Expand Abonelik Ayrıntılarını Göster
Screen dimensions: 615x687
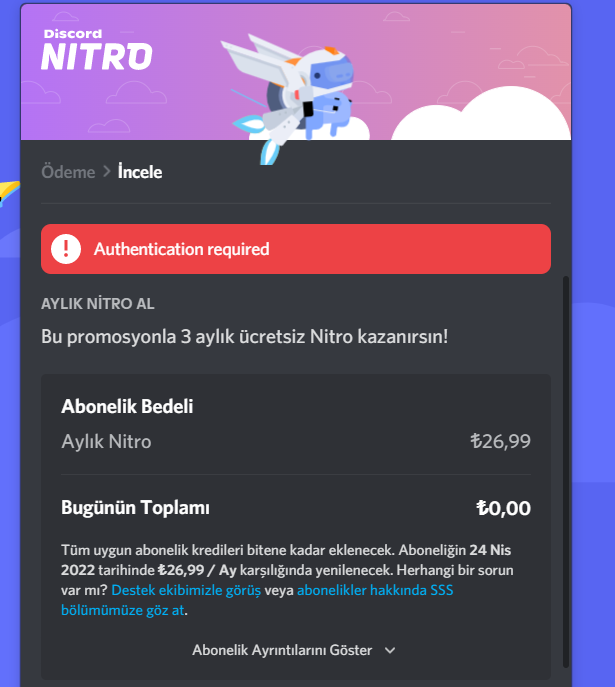[294, 650]
